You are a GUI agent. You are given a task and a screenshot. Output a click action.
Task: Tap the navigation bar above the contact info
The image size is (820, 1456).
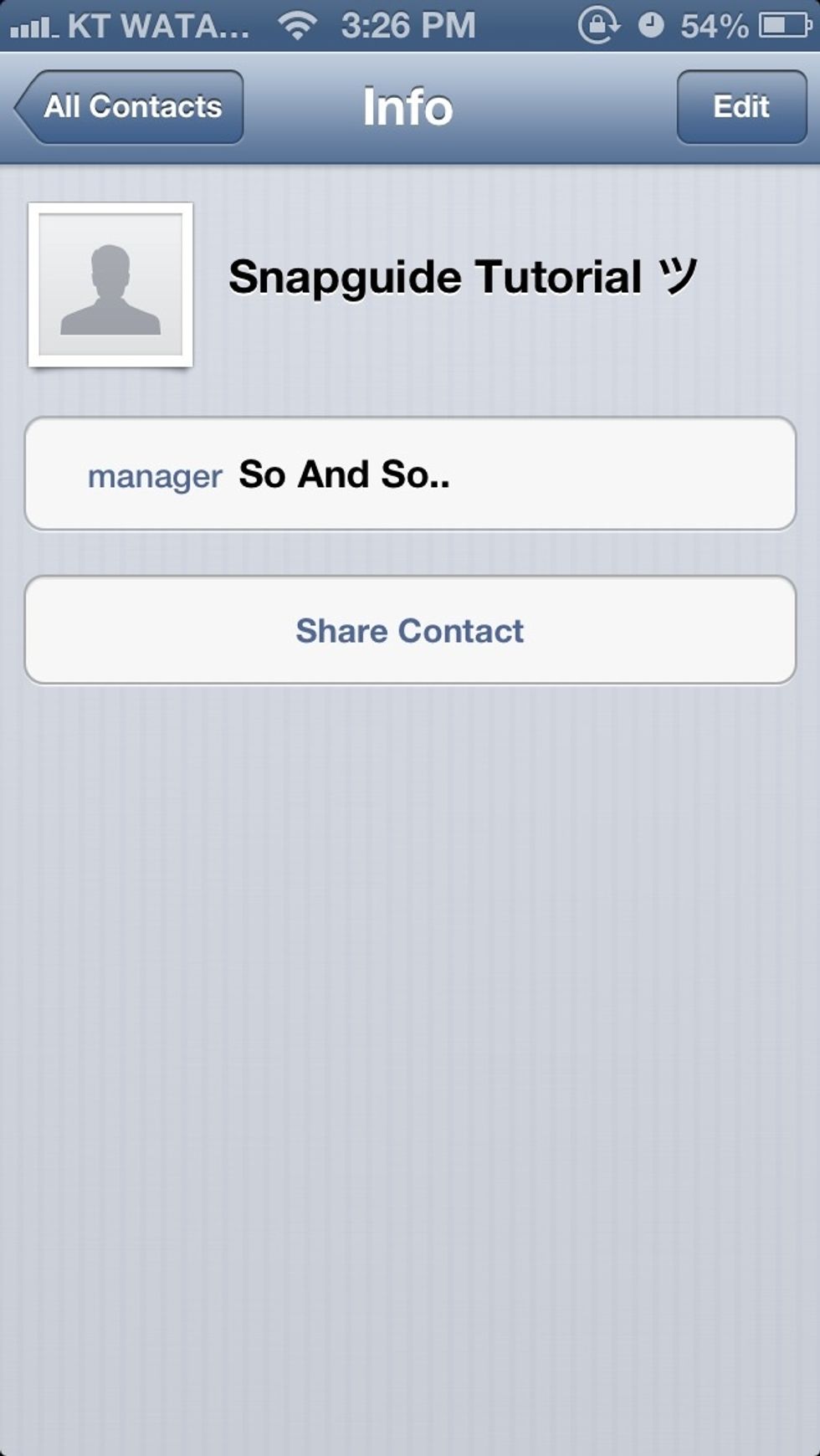(x=410, y=107)
